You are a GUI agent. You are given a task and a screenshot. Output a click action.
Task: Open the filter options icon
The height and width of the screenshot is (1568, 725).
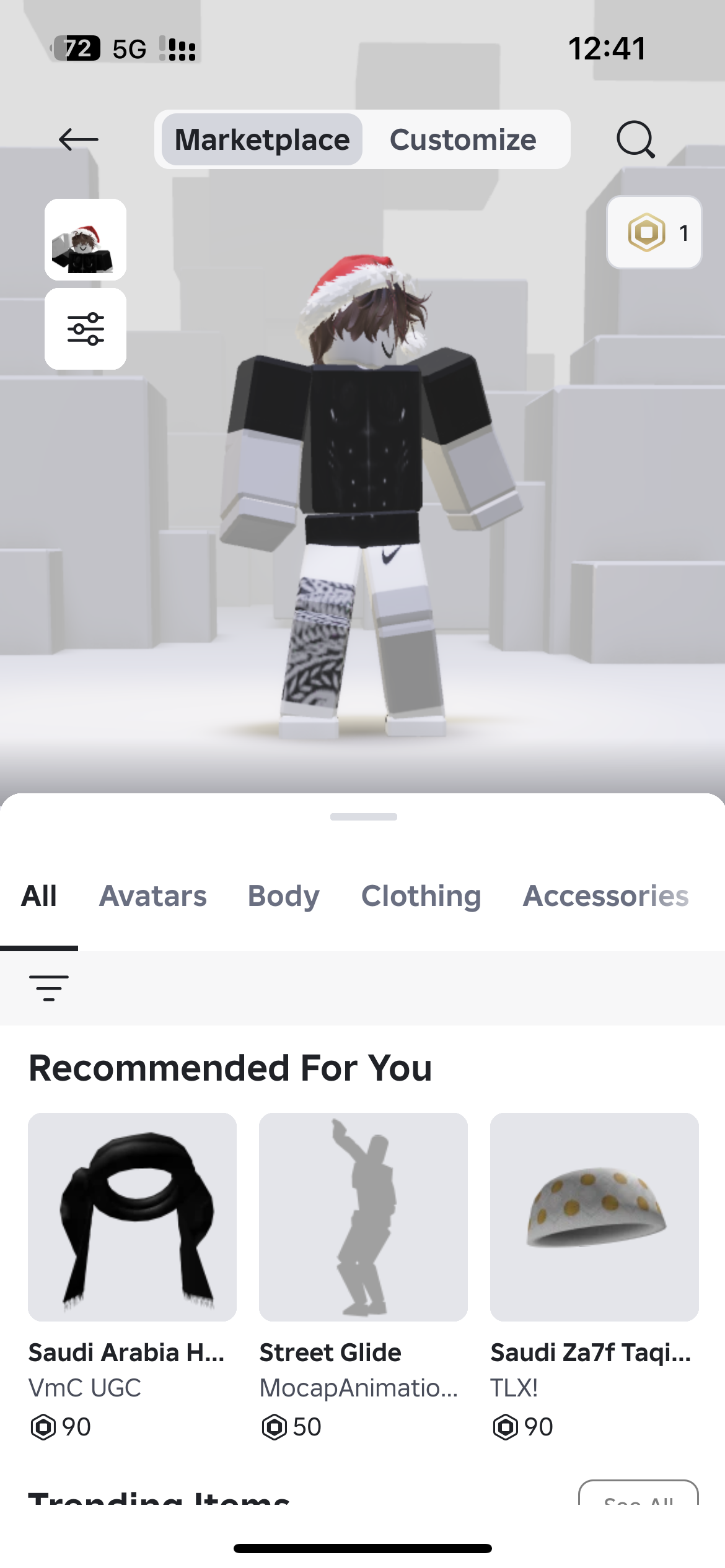tap(49, 988)
